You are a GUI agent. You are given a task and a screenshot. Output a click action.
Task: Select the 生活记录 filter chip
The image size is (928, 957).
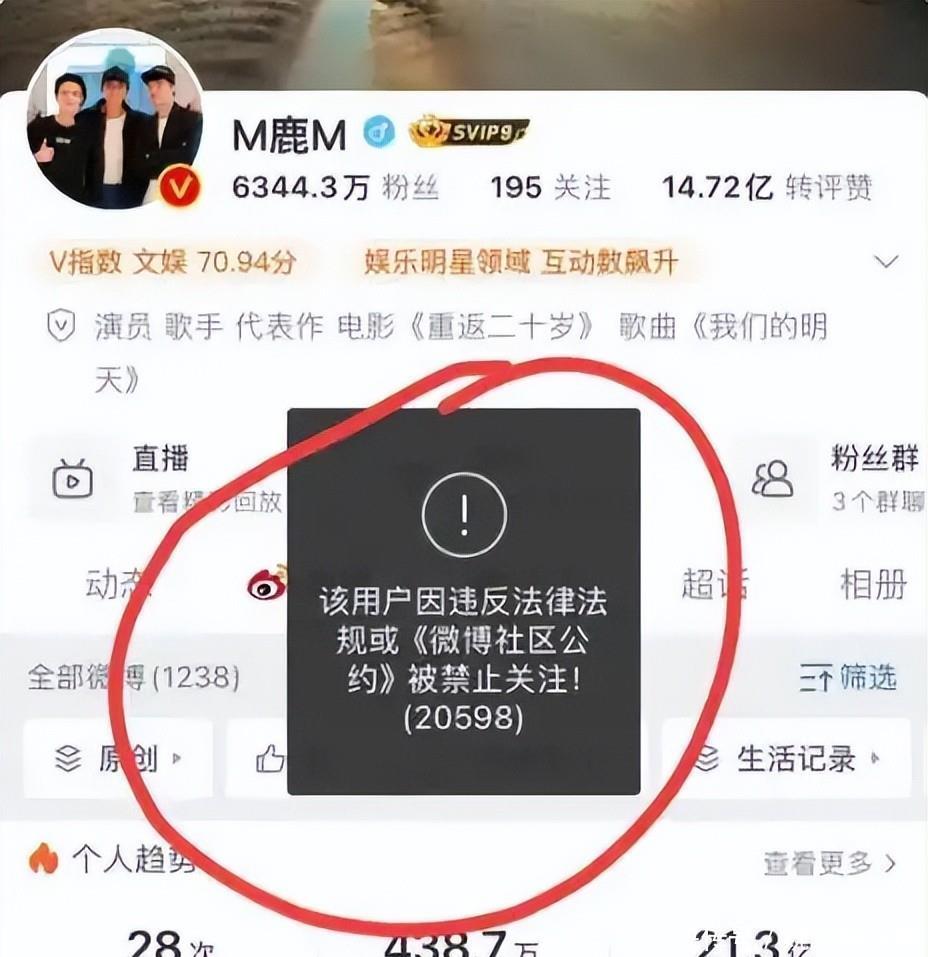tap(788, 759)
